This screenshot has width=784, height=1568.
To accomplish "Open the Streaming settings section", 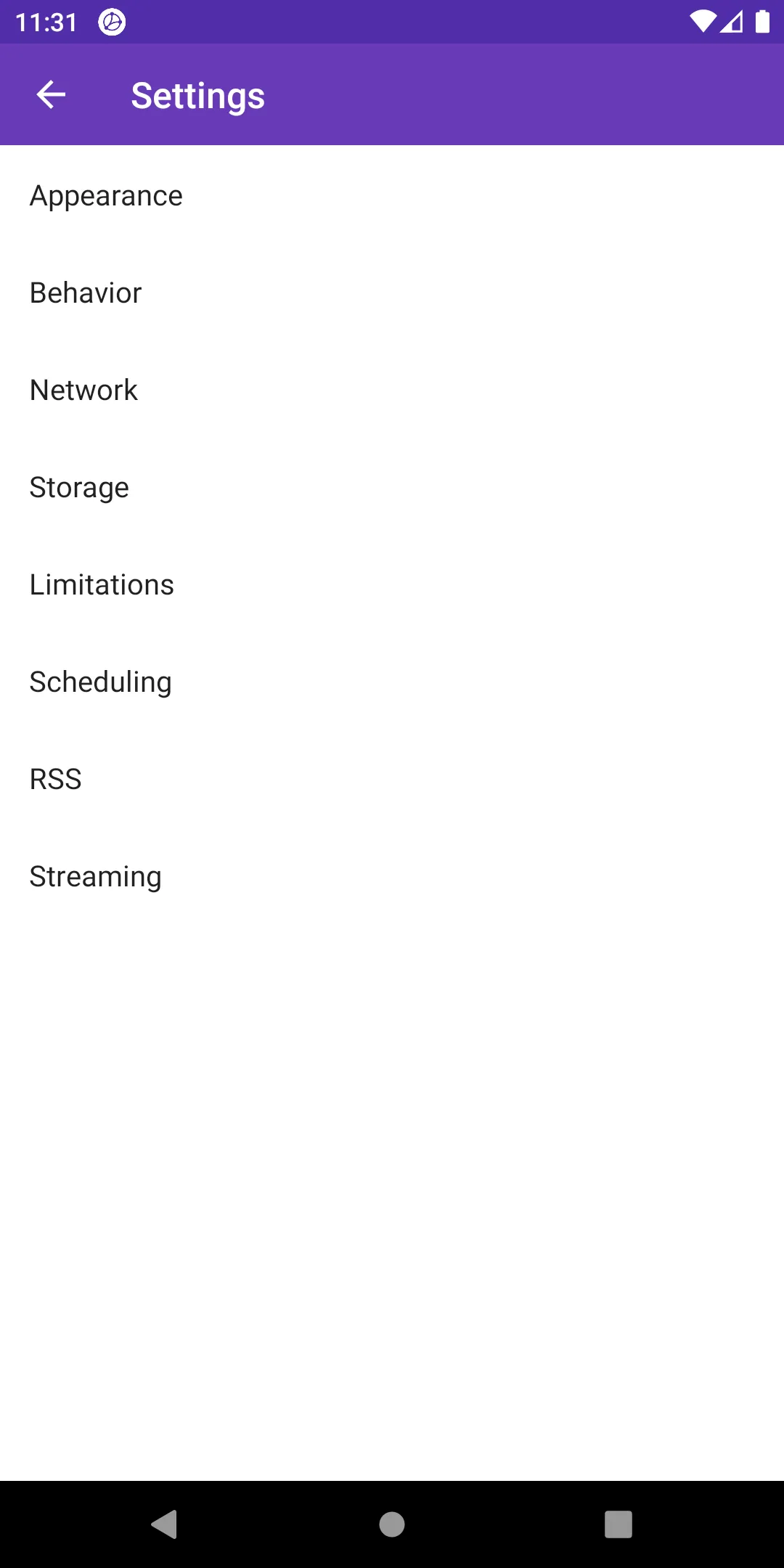I will tap(95, 876).
